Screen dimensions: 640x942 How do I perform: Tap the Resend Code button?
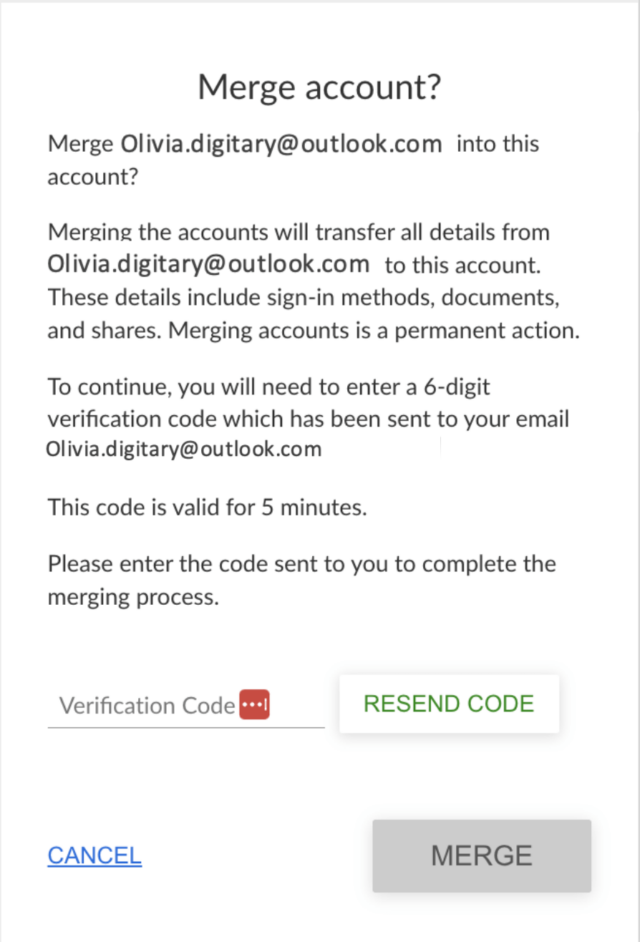click(x=448, y=703)
